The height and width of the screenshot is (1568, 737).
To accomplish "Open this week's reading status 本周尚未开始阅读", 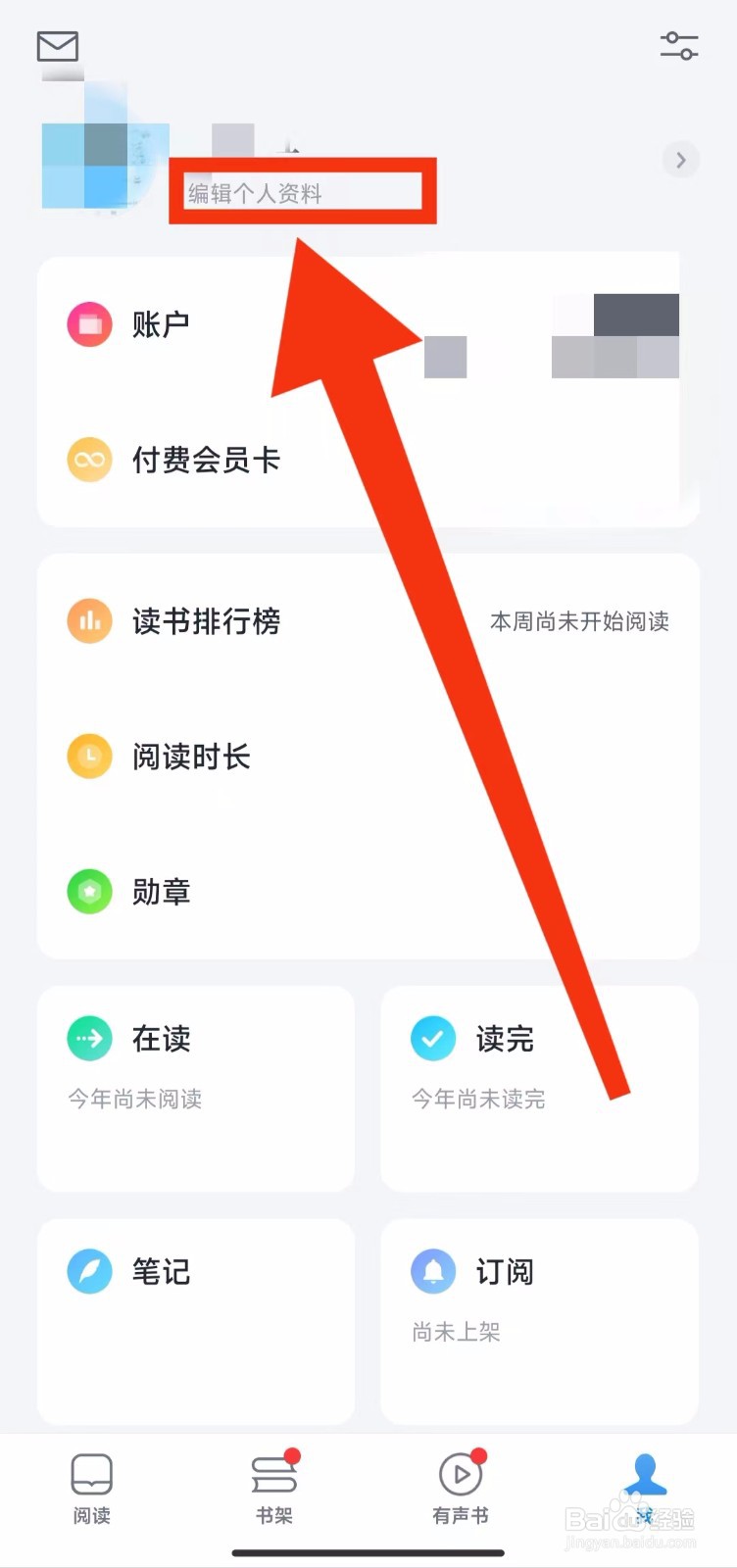I will click(x=579, y=620).
